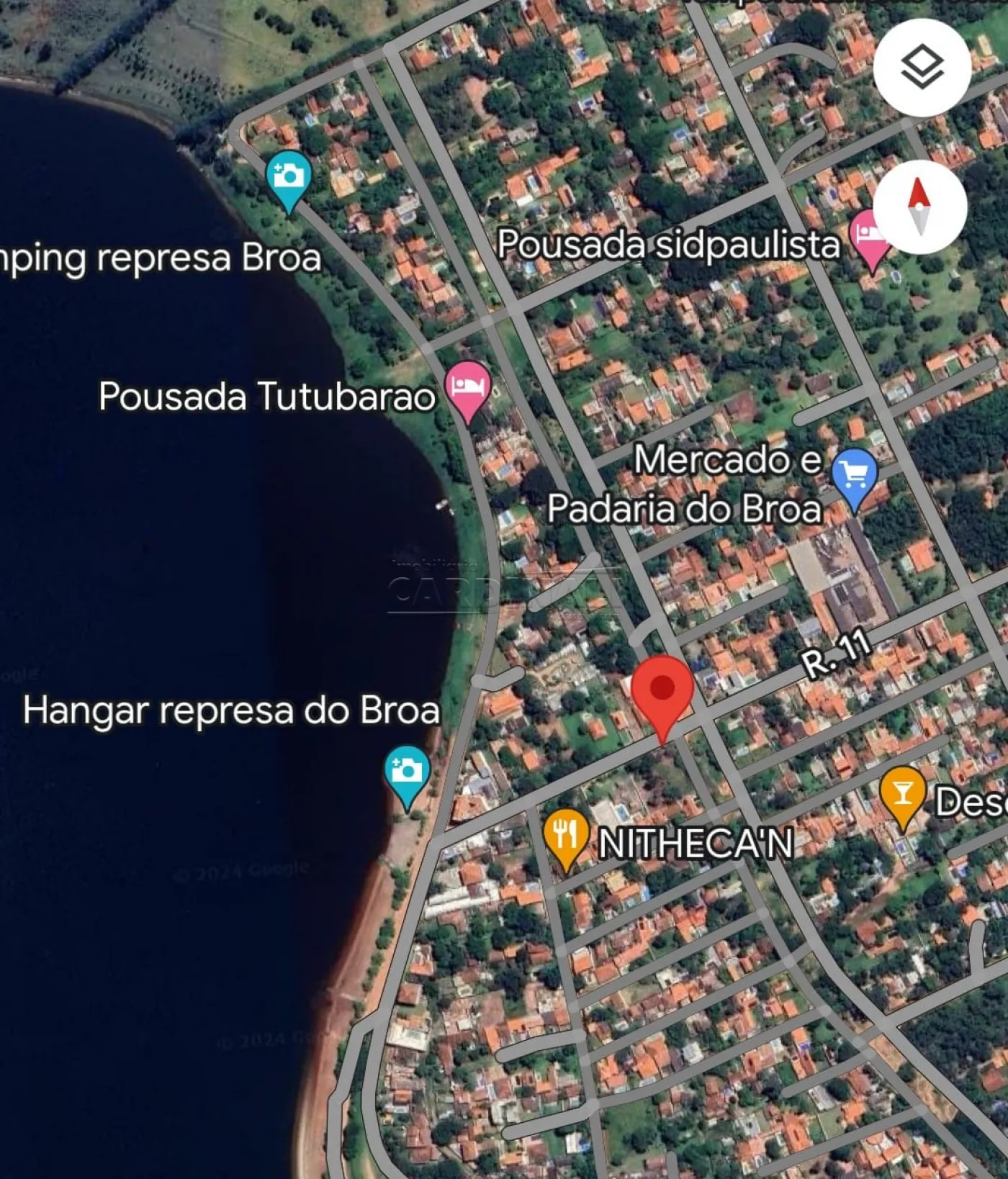Select the orange bar marker near R. 11
Screen dimensions: 1008x1179
click(901, 794)
